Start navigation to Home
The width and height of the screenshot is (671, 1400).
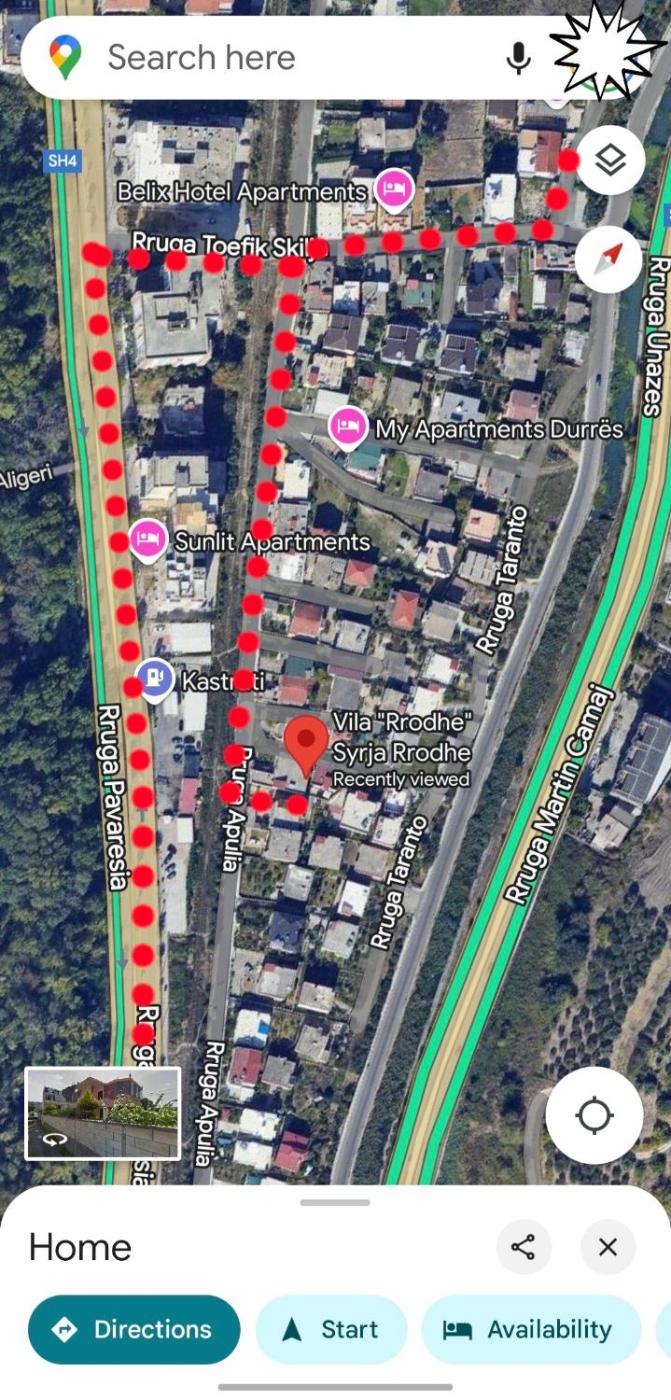(331, 1329)
